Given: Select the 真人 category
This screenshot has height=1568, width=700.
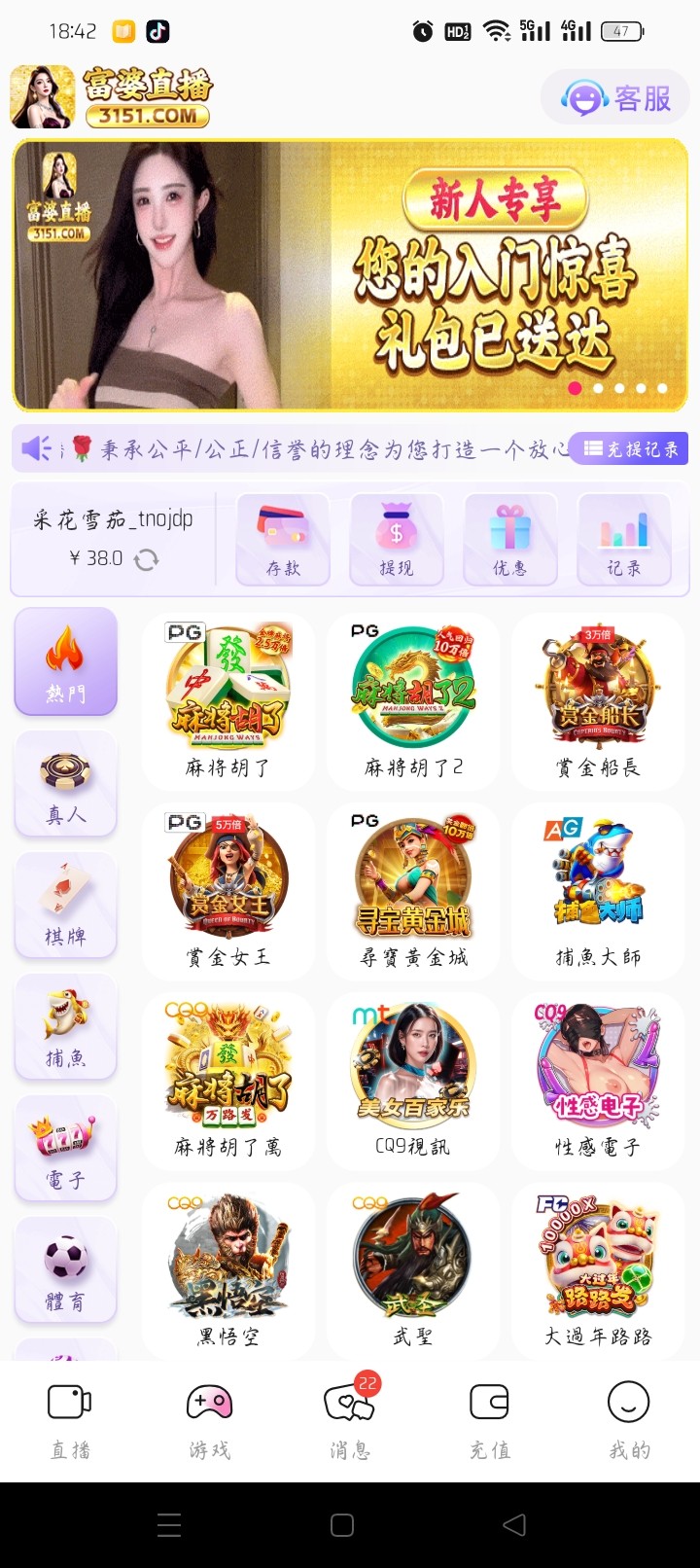Looking at the screenshot, I should 65,784.
